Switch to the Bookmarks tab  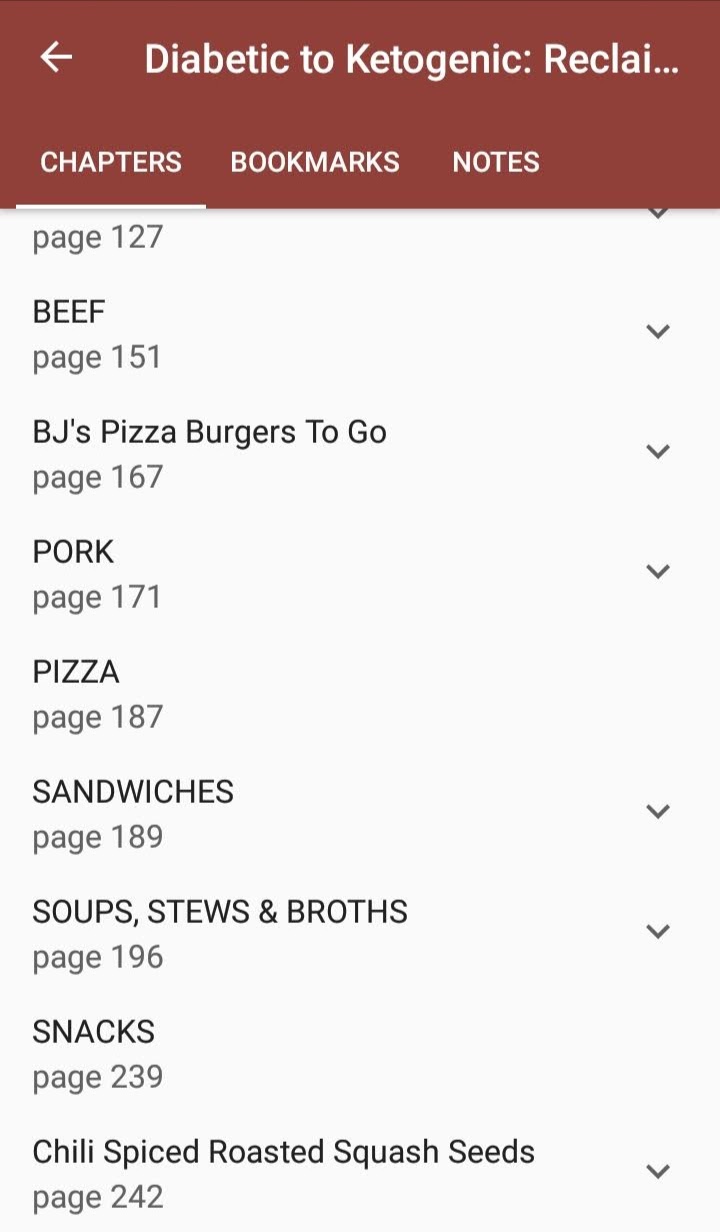point(315,162)
